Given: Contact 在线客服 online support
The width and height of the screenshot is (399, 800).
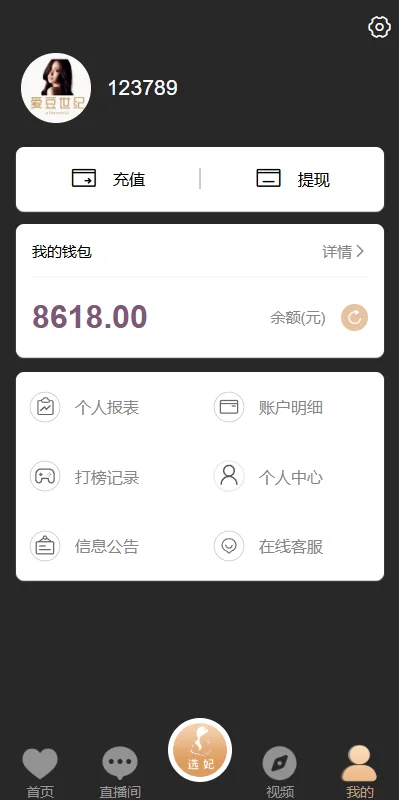Looking at the screenshot, I should 268,546.
